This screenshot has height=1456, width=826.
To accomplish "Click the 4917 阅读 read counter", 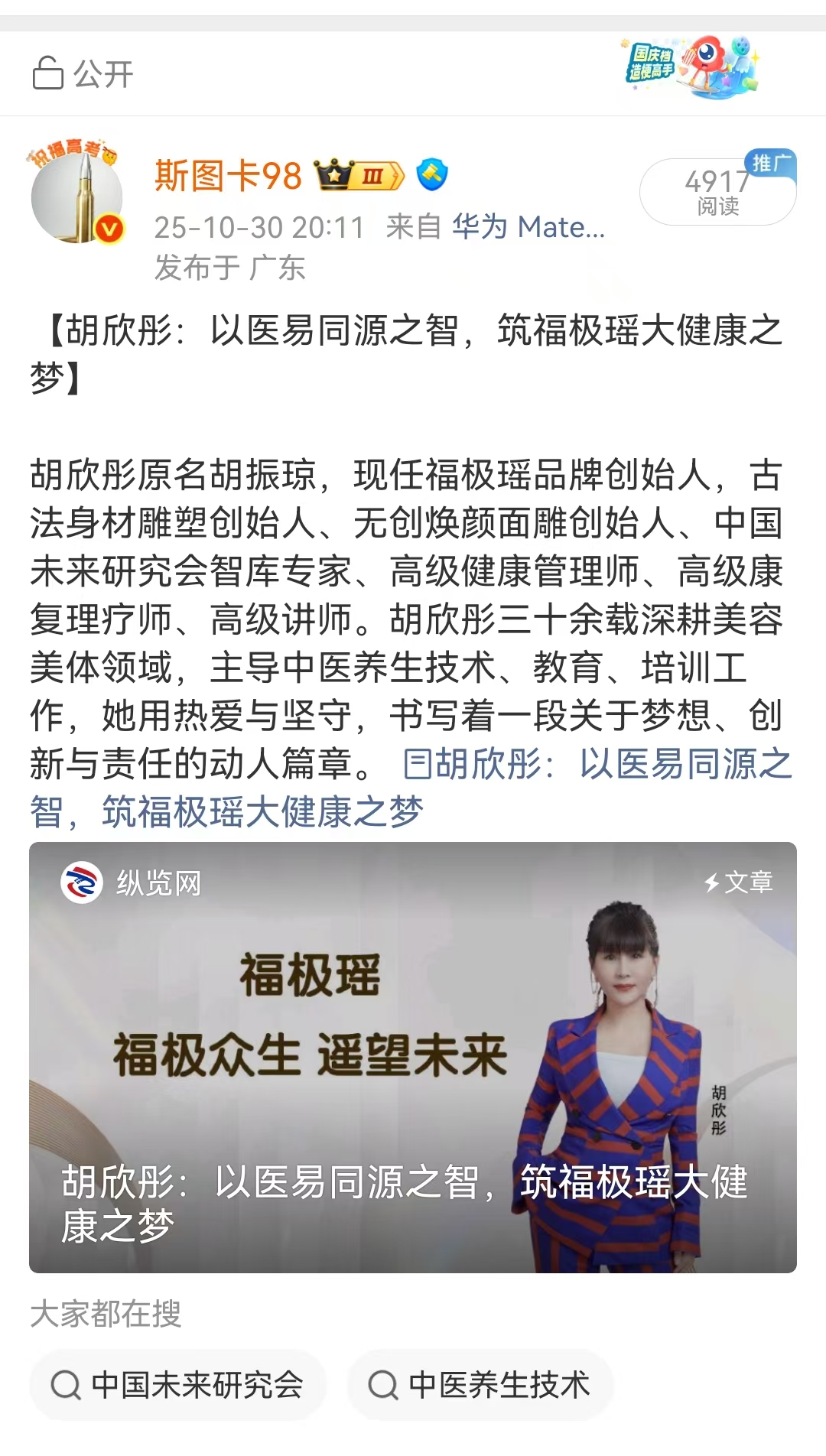I will [x=714, y=191].
